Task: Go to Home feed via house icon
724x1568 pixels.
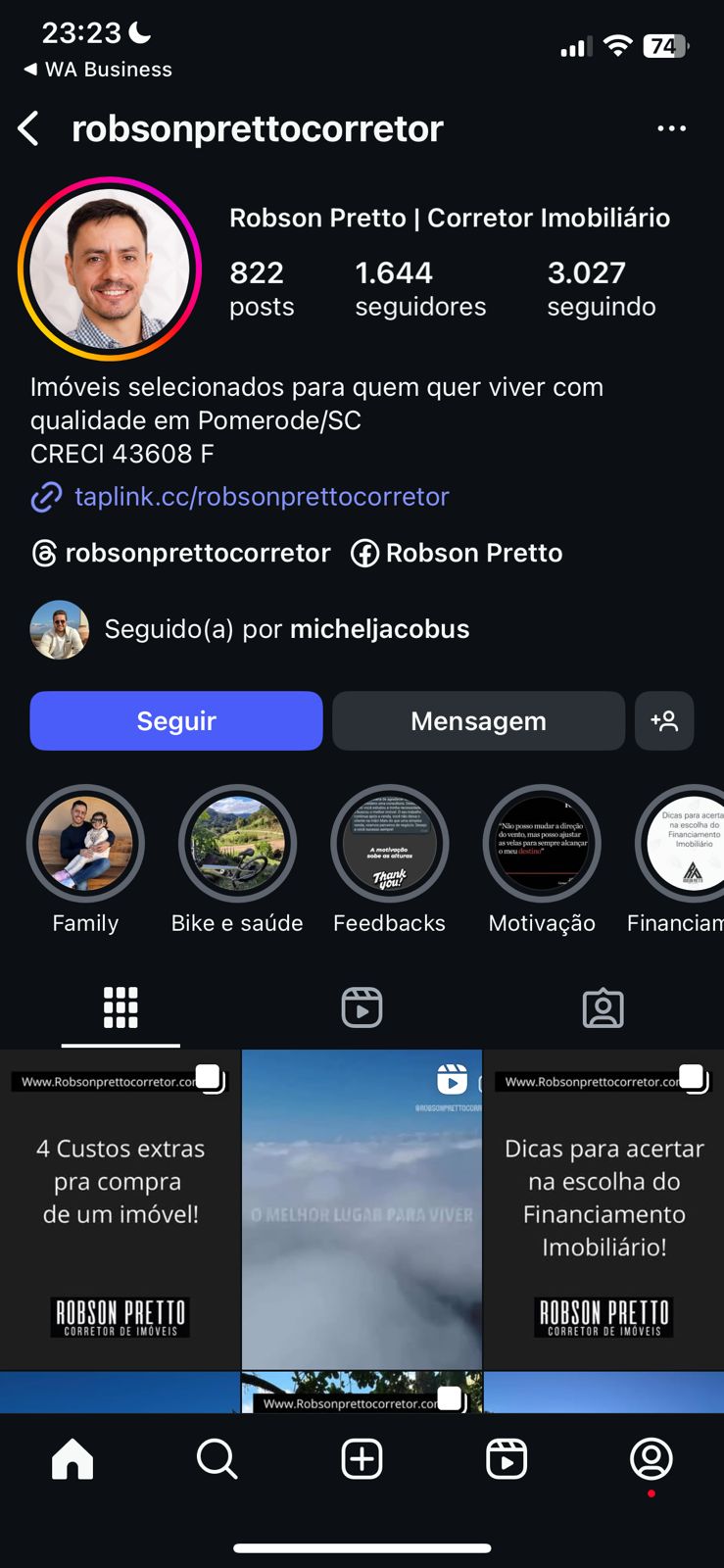Action: (x=72, y=1458)
